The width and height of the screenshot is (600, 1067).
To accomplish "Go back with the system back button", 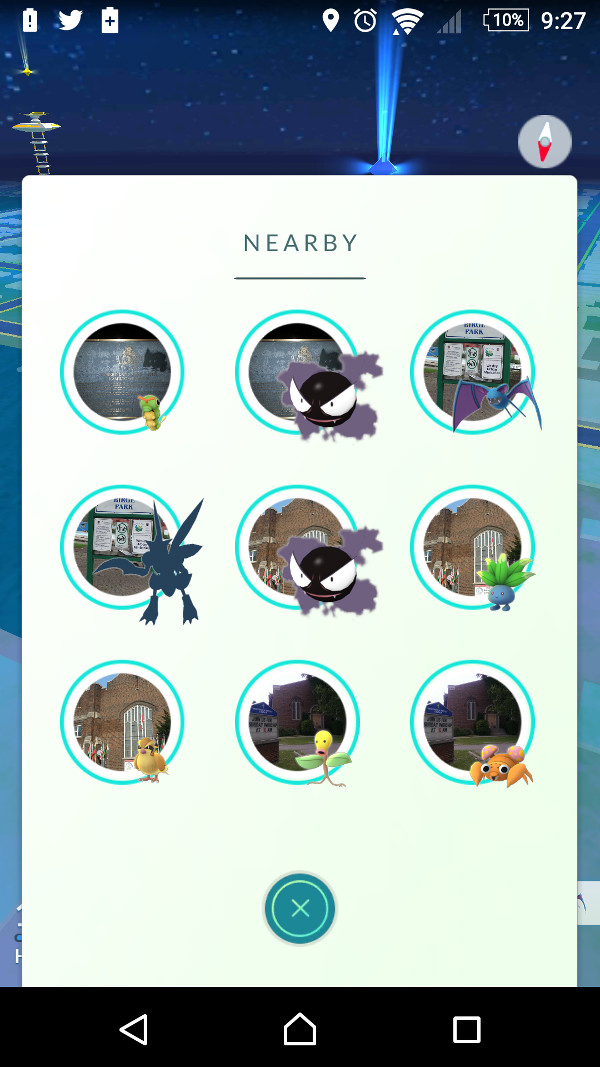I will 133,1029.
